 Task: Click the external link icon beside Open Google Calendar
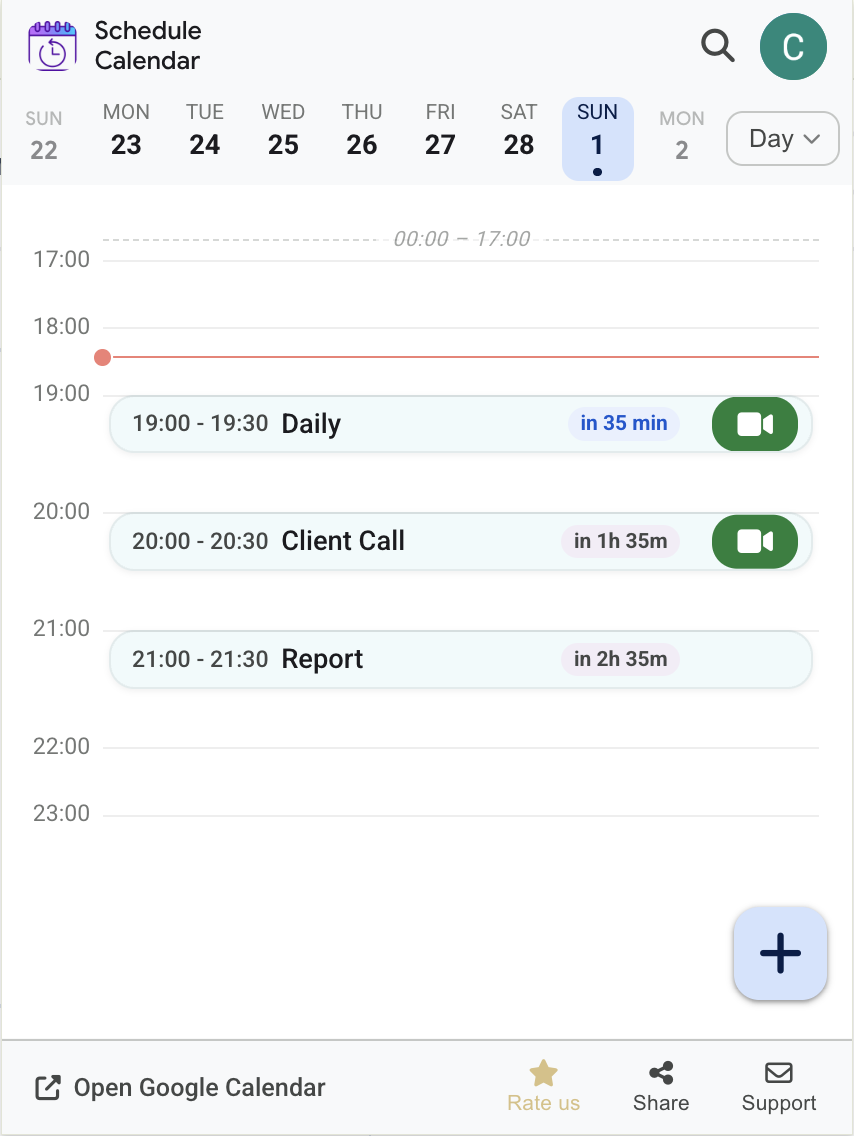(46, 1087)
